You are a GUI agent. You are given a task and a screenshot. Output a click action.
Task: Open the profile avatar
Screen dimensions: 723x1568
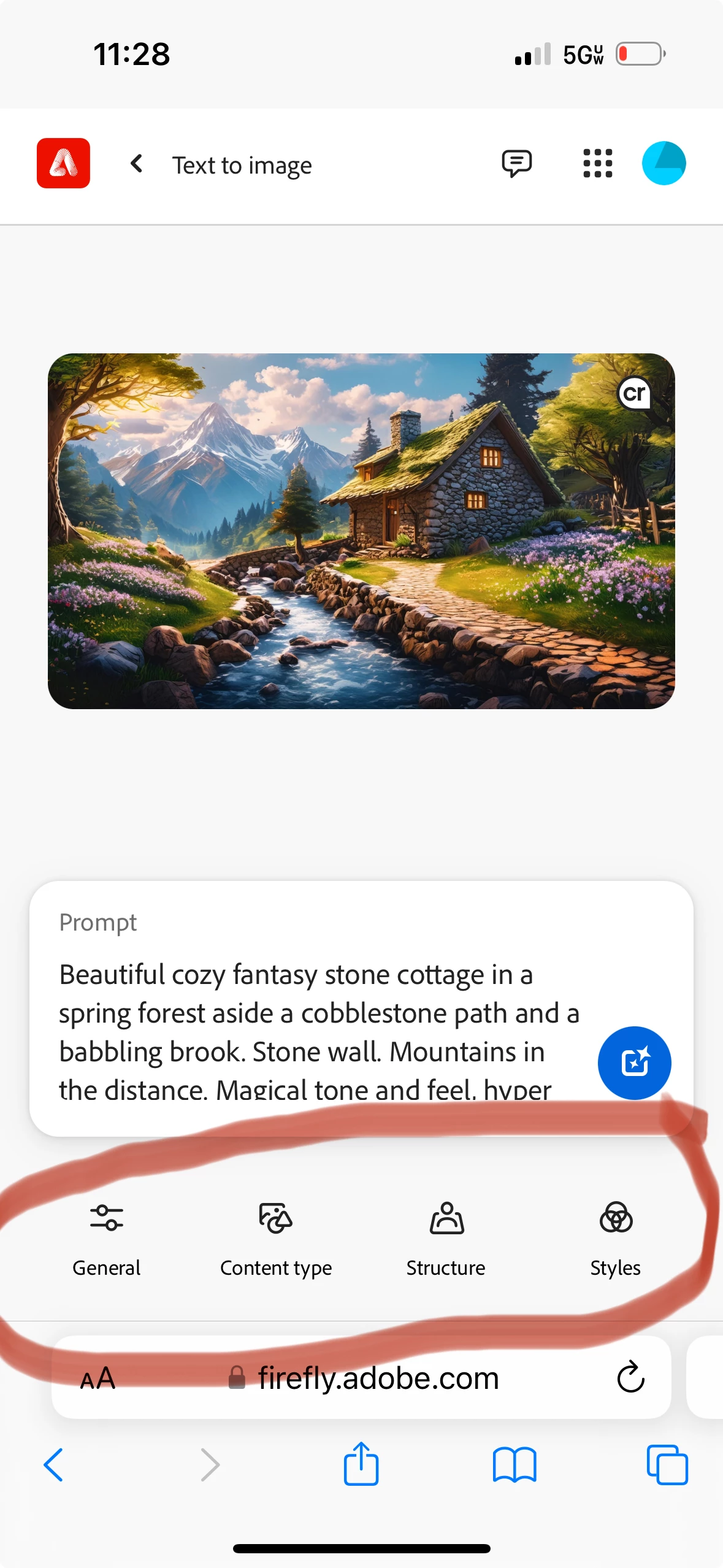pyautogui.click(x=664, y=163)
